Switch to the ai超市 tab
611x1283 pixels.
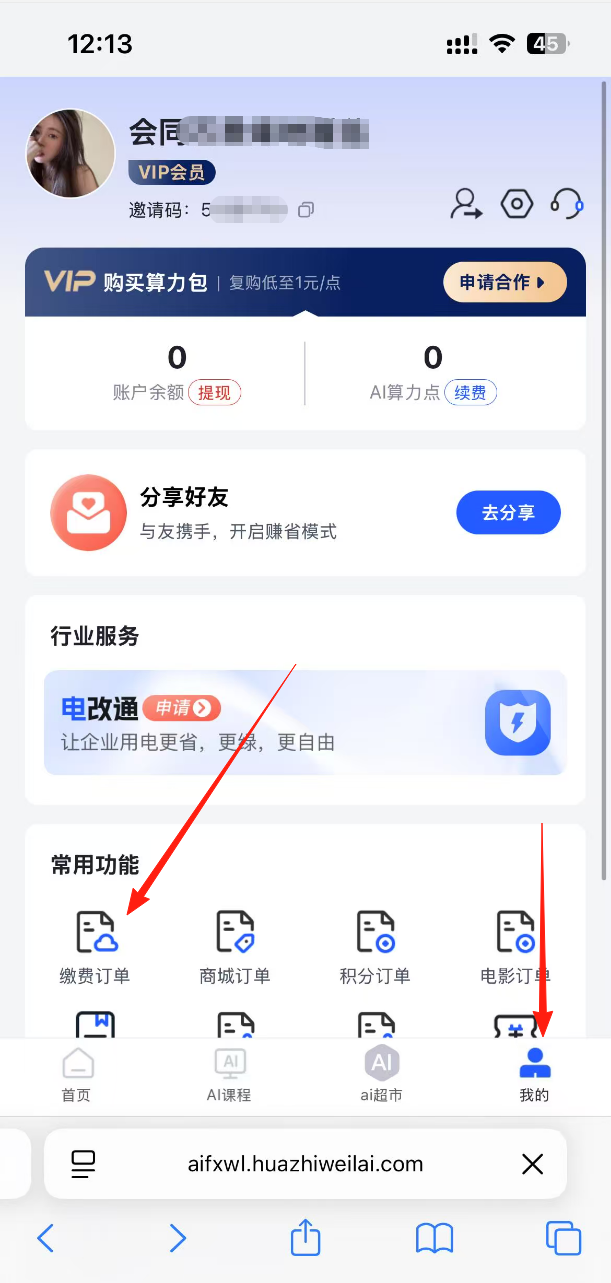coord(381,1076)
